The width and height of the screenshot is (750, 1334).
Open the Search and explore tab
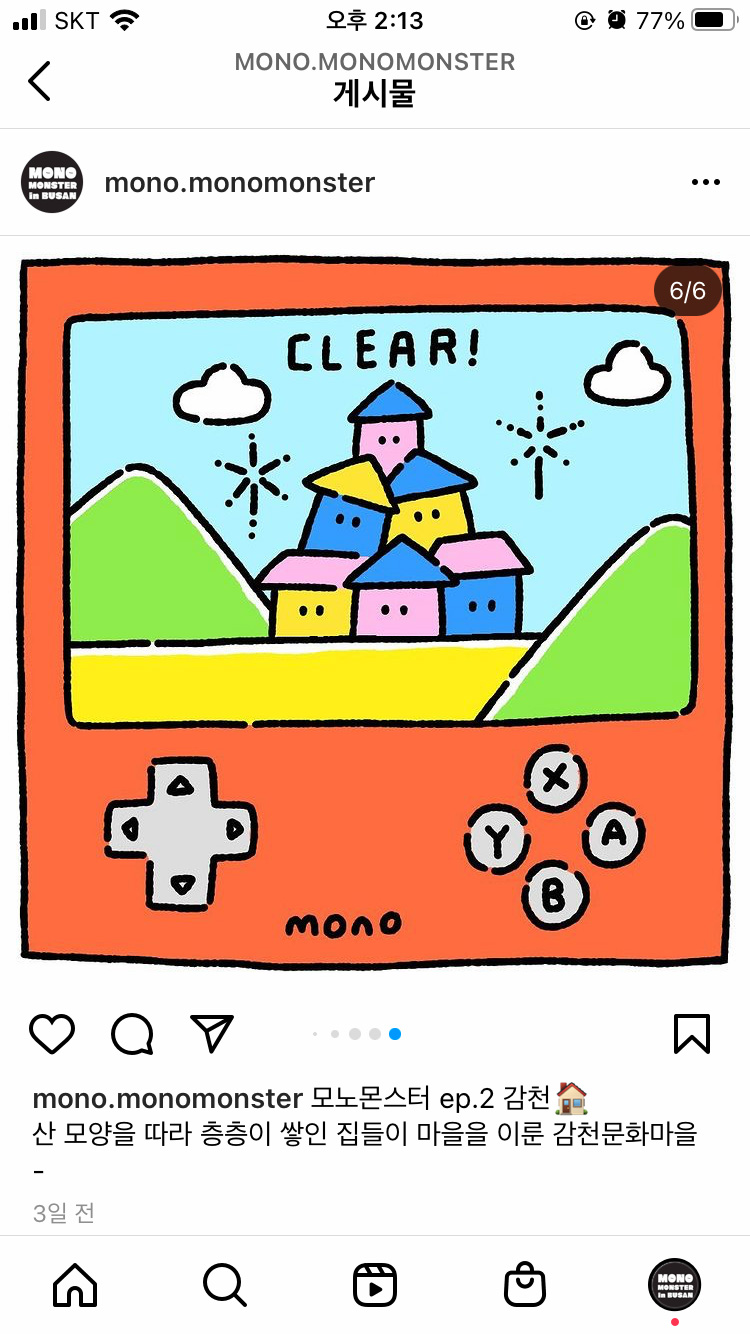click(224, 1284)
